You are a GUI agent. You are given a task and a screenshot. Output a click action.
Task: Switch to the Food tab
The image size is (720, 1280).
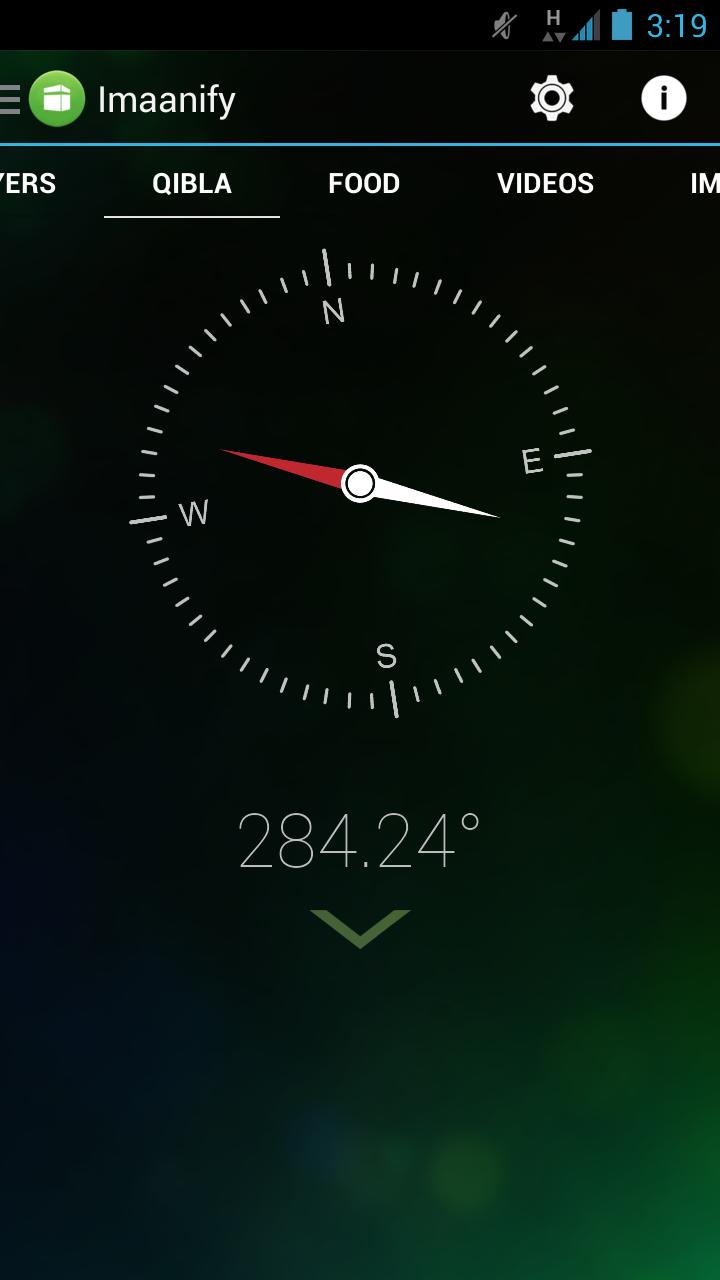pos(364,184)
